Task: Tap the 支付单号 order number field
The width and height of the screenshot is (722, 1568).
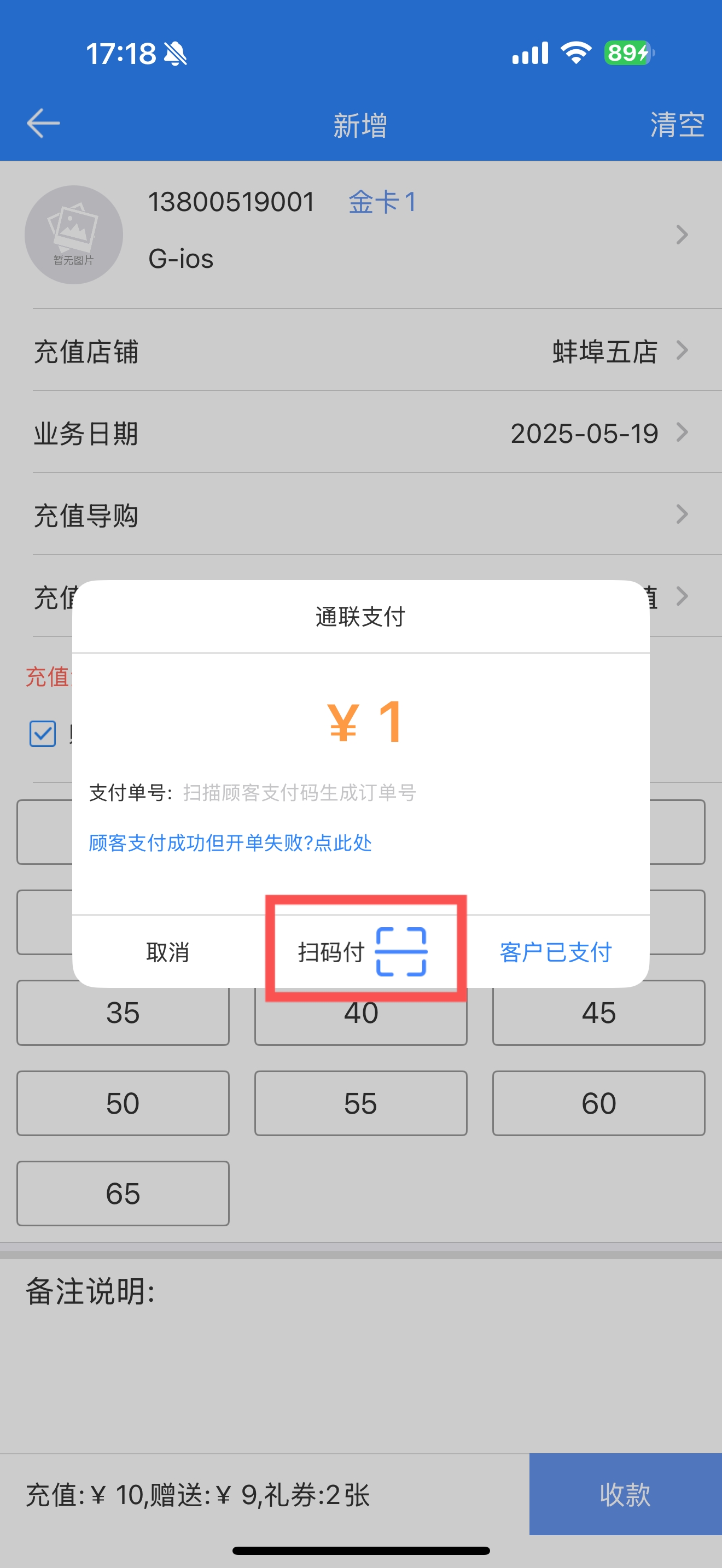Action: (300, 793)
